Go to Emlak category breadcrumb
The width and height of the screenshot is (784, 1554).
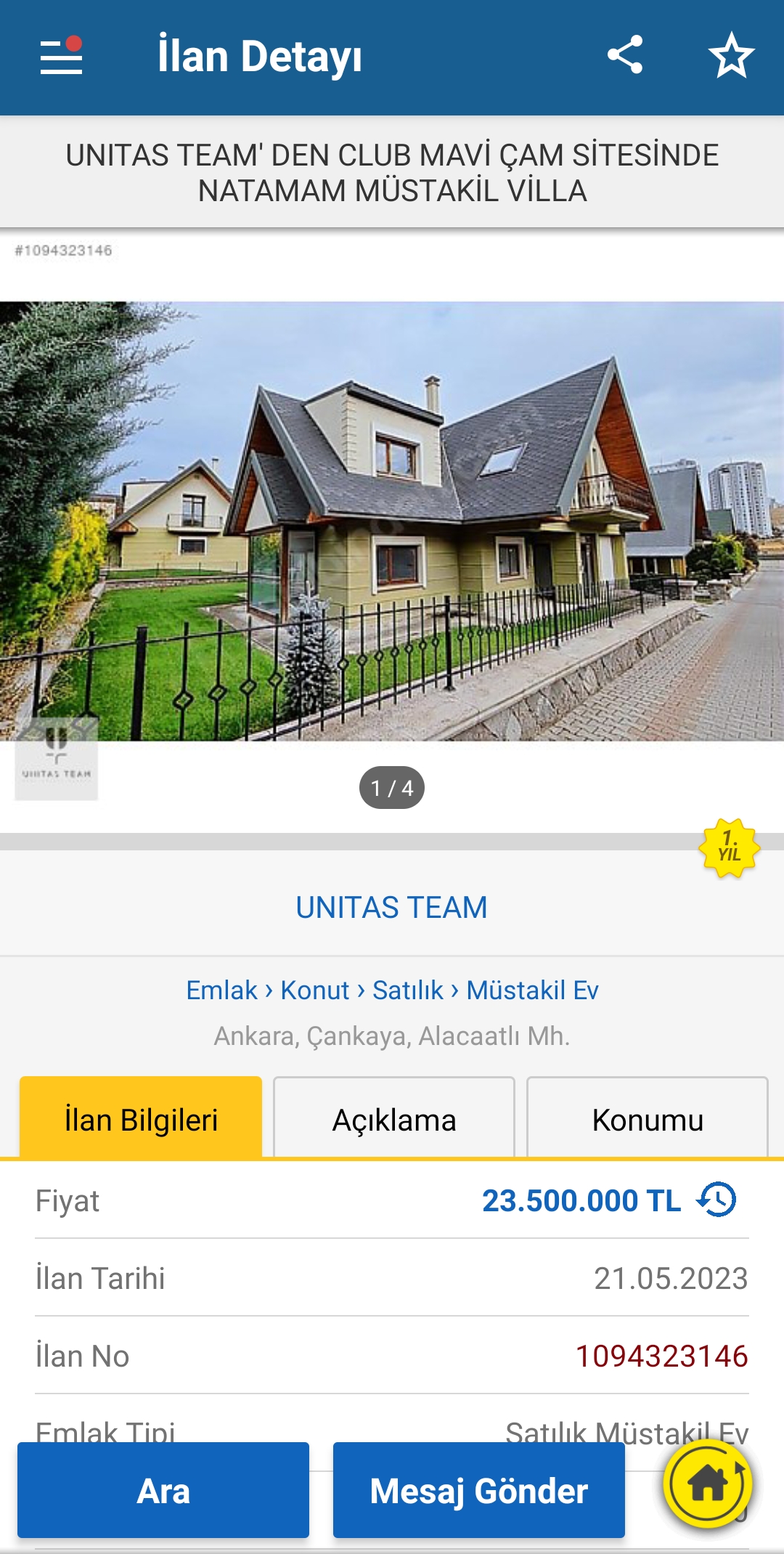pos(221,990)
